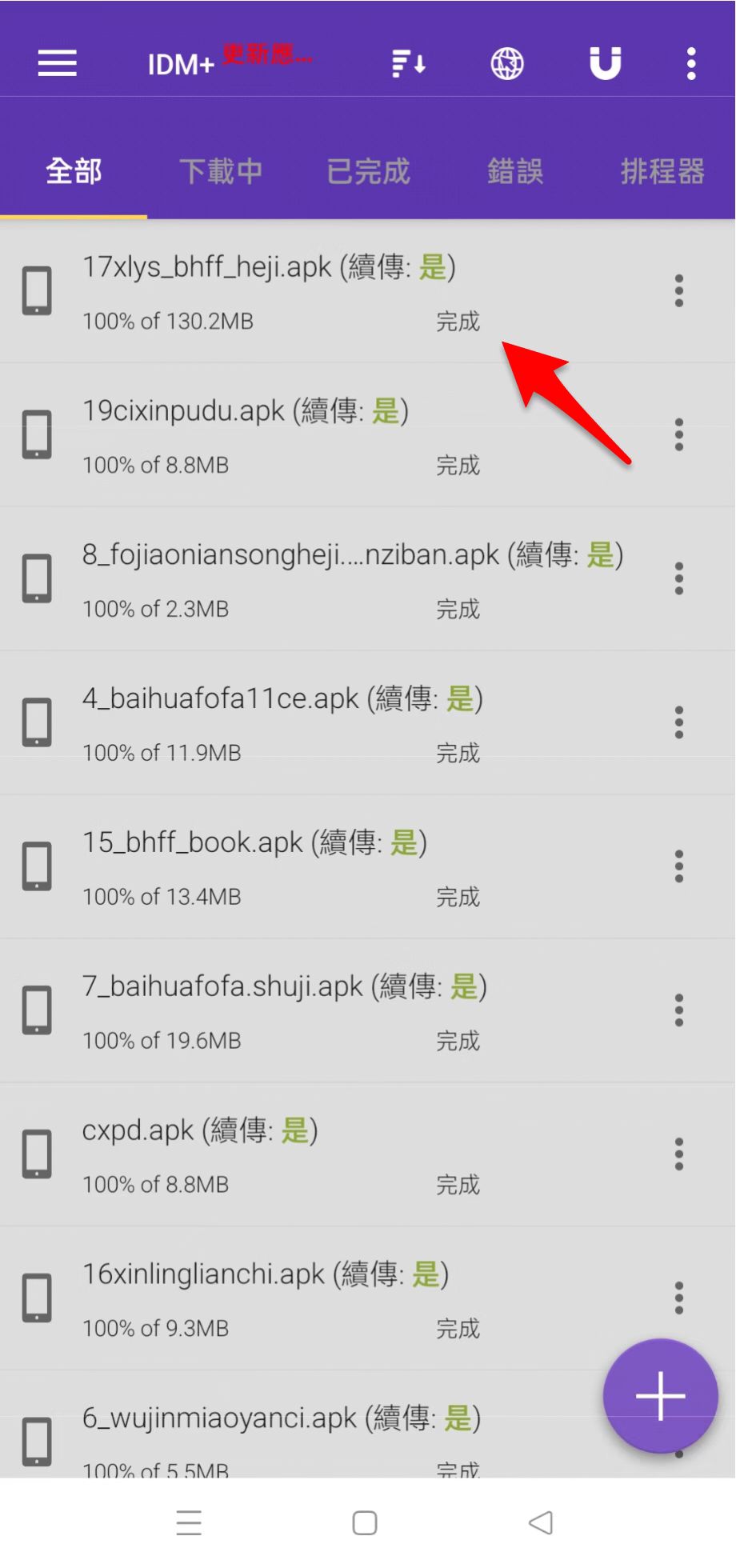
Task: Open options for 7_baihuafofa.shuji.apk
Action: pos(679,1010)
